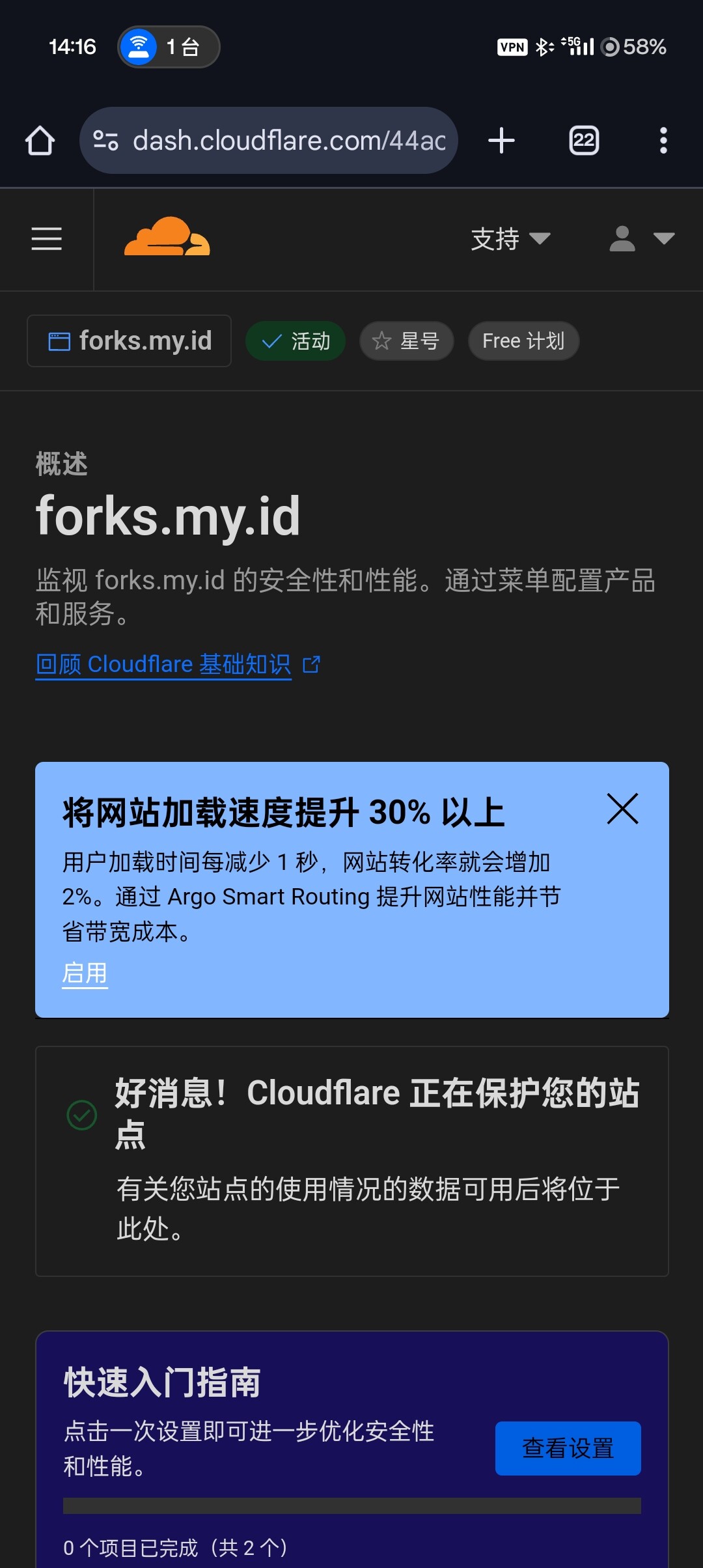Image resolution: width=703 pixels, height=1568 pixels.
Task: Star the site with 星号 chip
Action: coord(406,341)
